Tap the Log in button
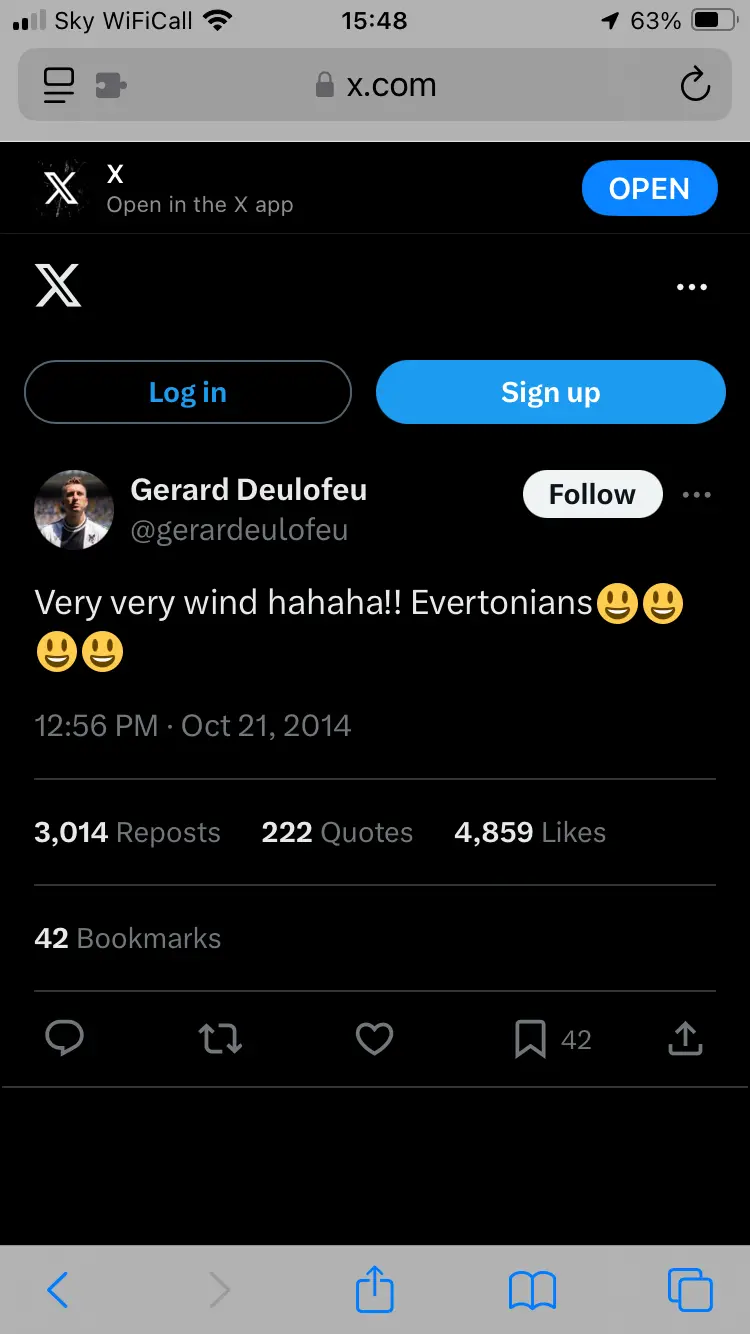750x1334 pixels. tap(188, 392)
